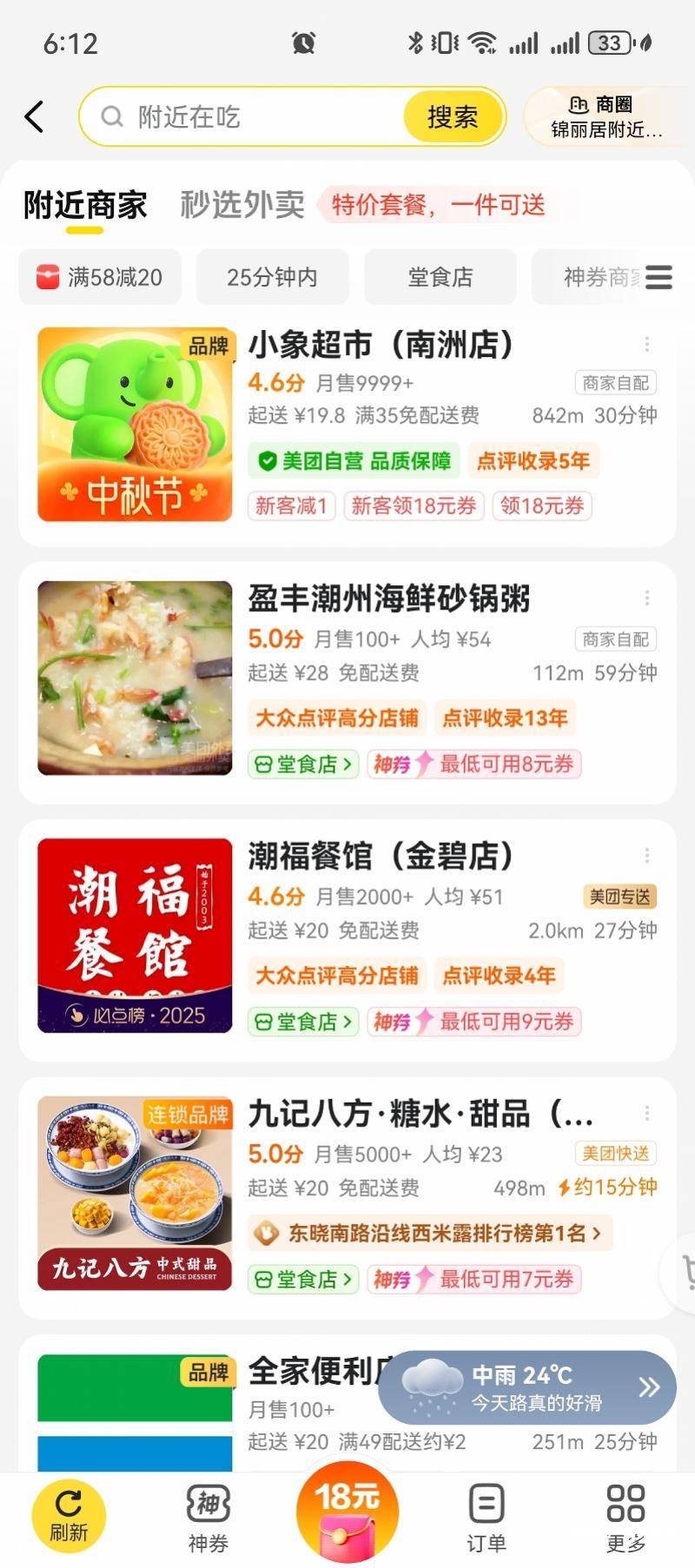This screenshot has height=1568, width=695.
Task: Expand 堂食店 details for 盈丰潮州海鲜砂锅粥
Action: point(302,764)
